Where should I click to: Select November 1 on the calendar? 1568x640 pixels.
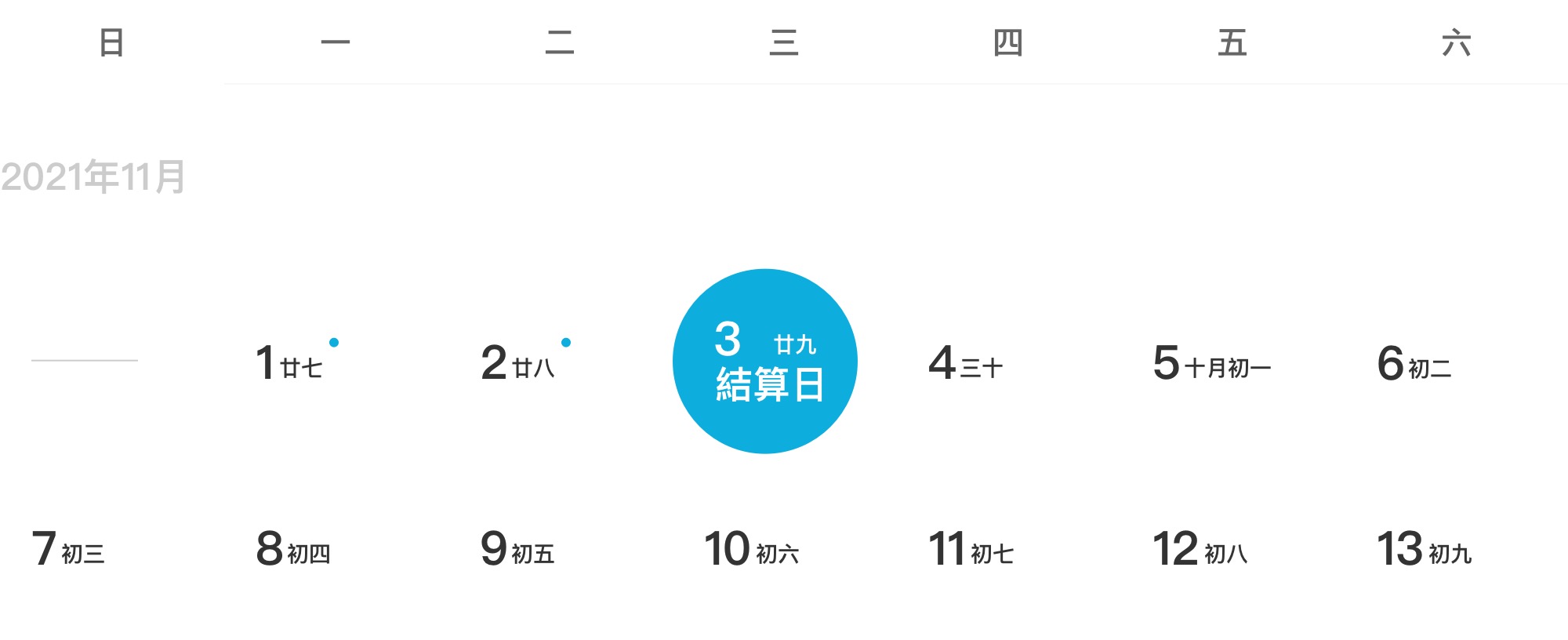[x=290, y=363]
